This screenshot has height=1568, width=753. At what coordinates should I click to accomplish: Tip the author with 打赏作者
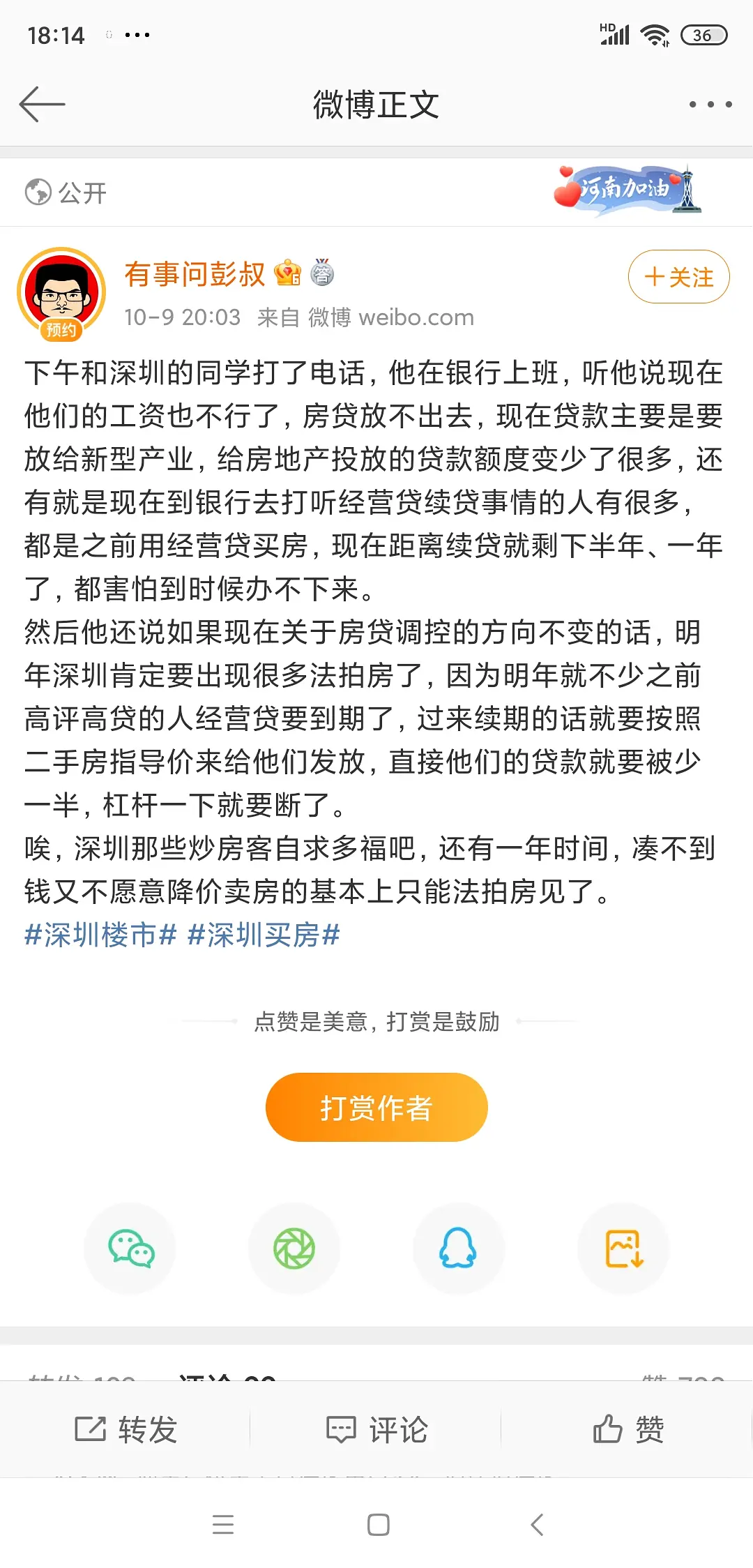pyautogui.click(x=376, y=1107)
